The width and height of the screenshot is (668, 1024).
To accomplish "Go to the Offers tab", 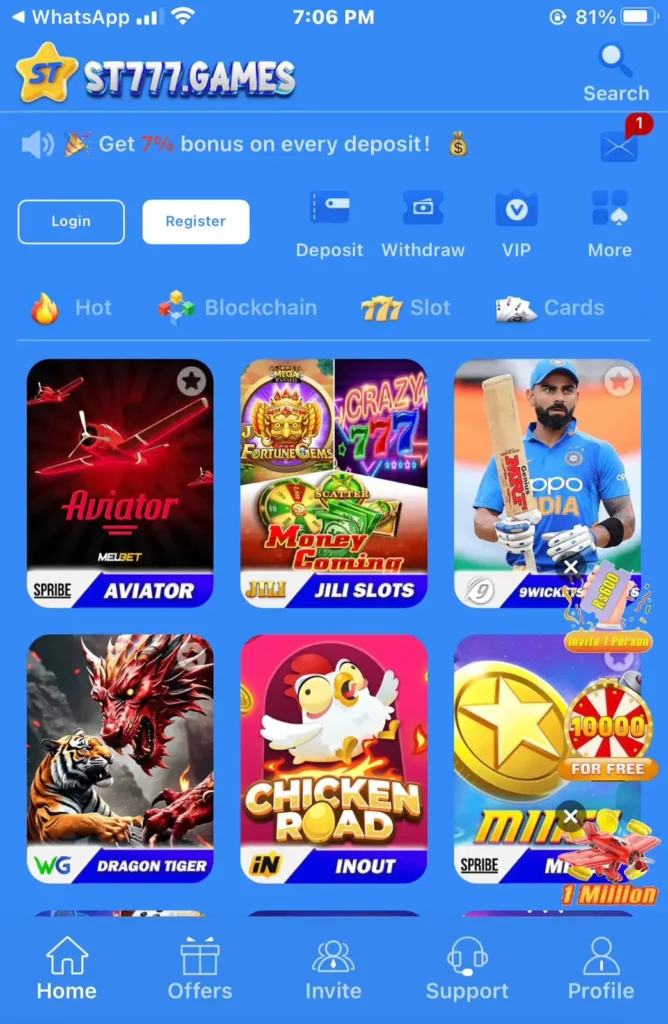I will pyautogui.click(x=200, y=968).
